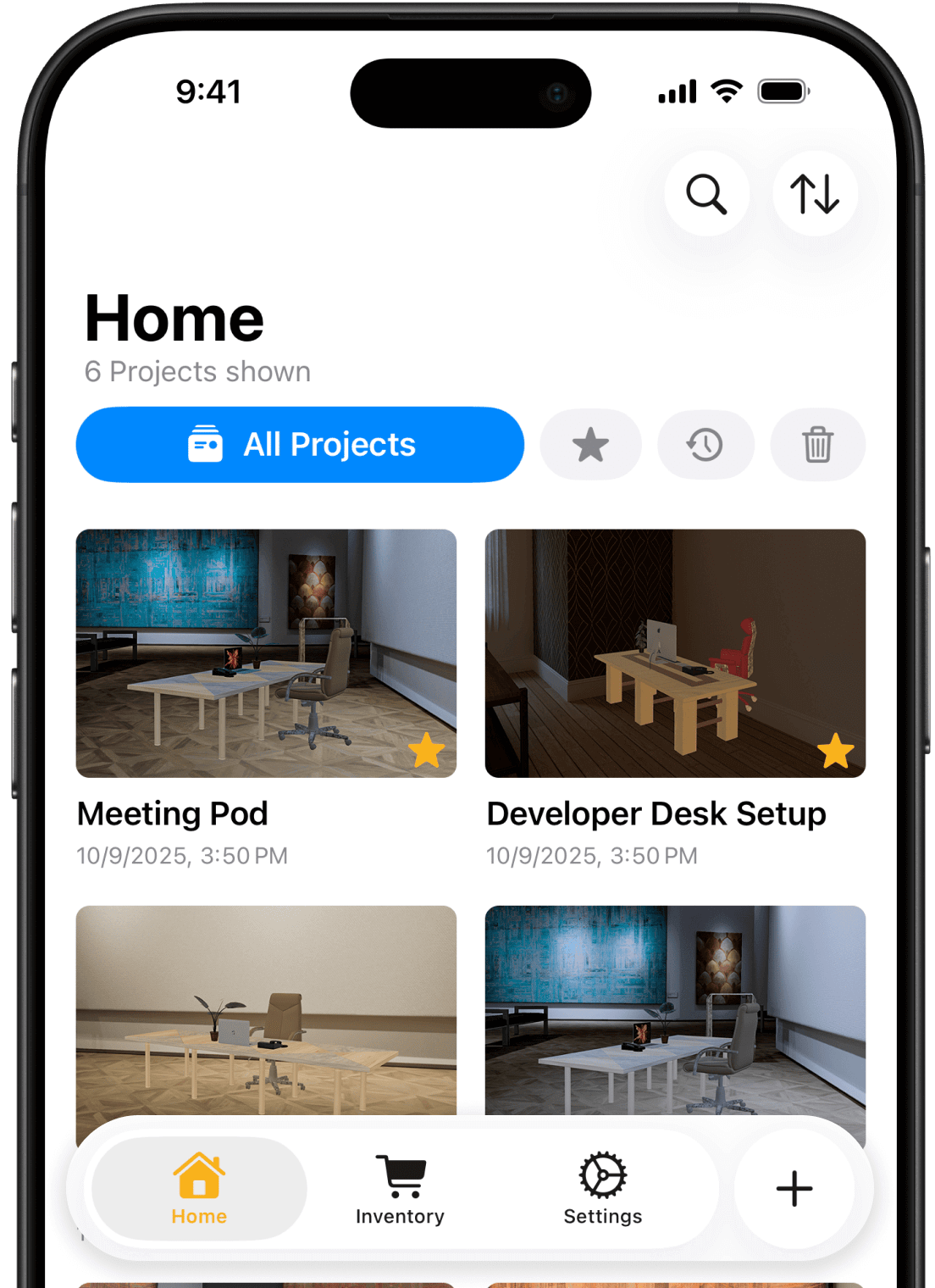Filter projects by starred favorites
Screen dimensions: 935x1288
coord(590,445)
